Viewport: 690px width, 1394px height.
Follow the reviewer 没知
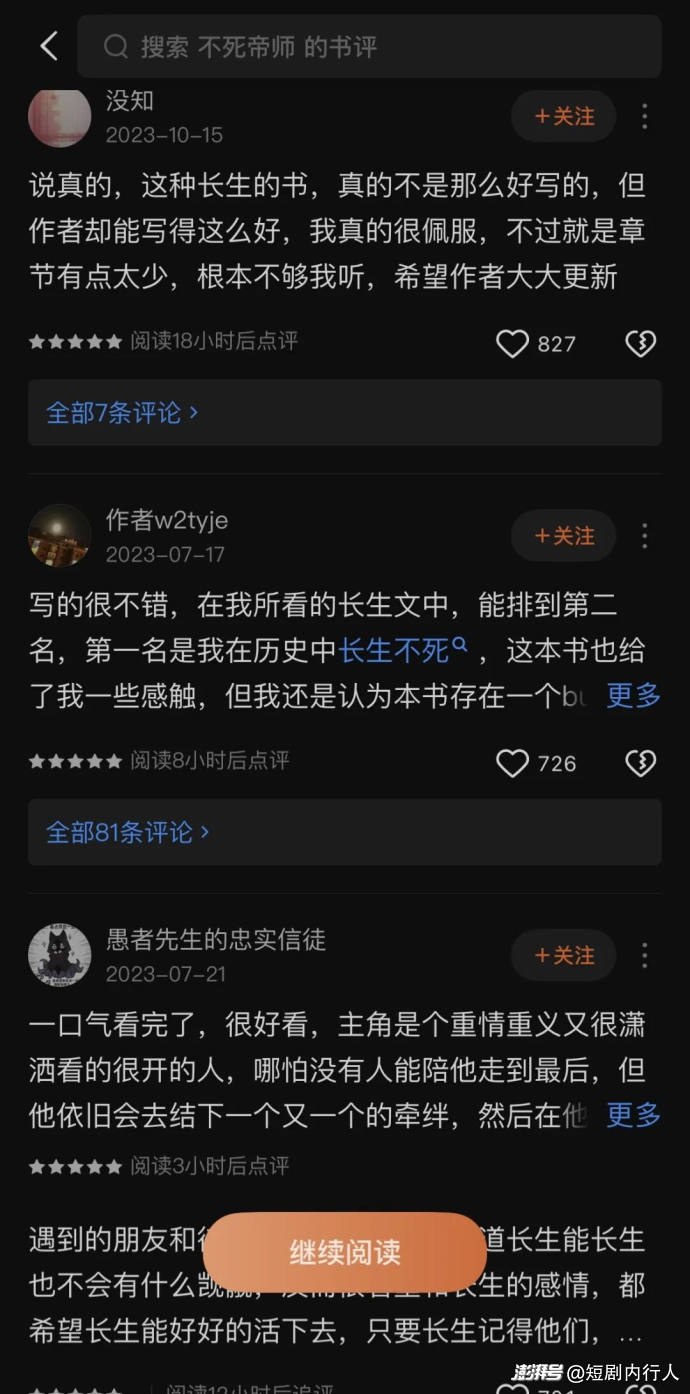pyautogui.click(x=564, y=117)
